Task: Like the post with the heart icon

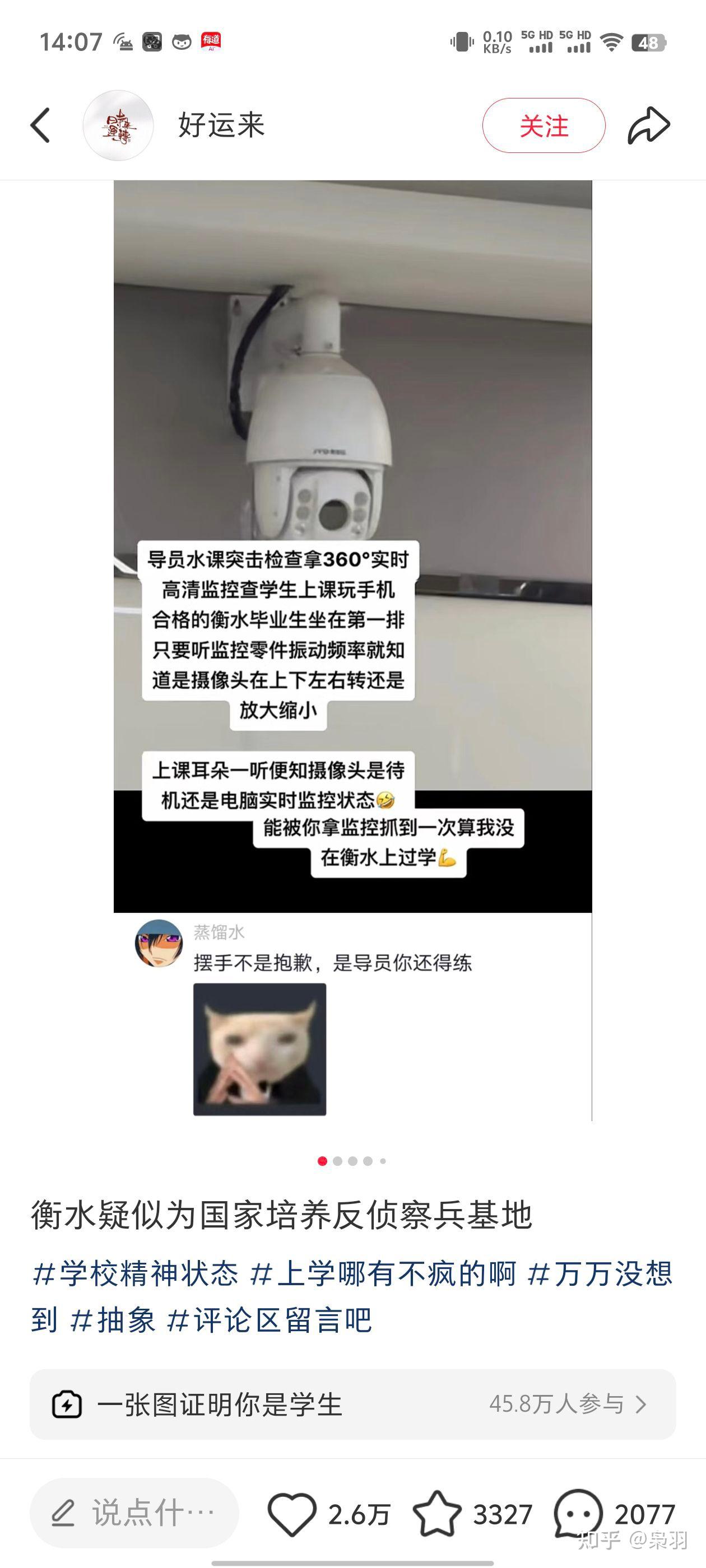Action: coord(292,1514)
